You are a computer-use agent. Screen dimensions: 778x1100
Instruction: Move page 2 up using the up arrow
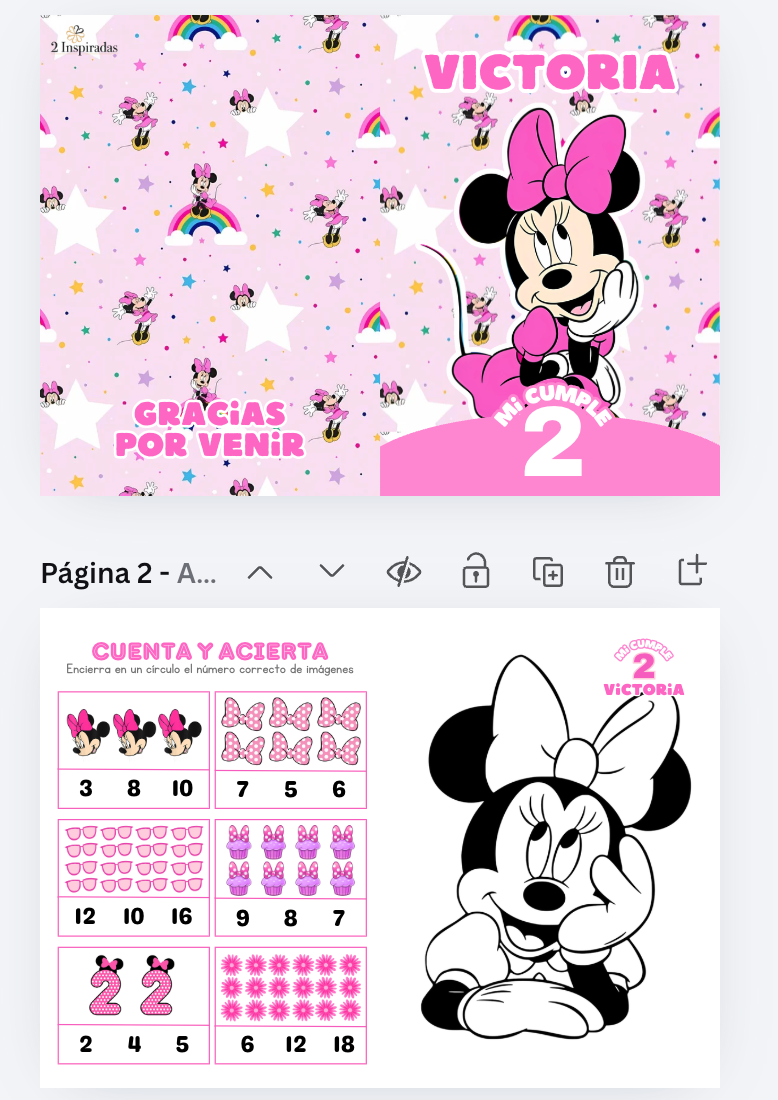(262, 572)
